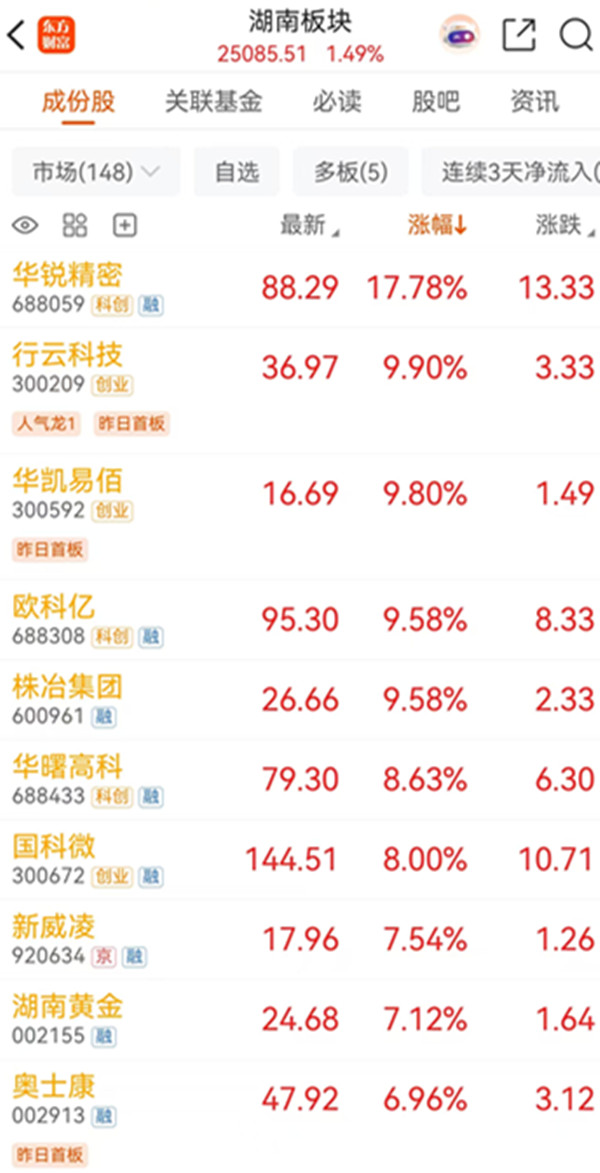The image size is (600, 1173).
Task: Open the 湖南黄金 stock row
Action: (x=300, y=1019)
